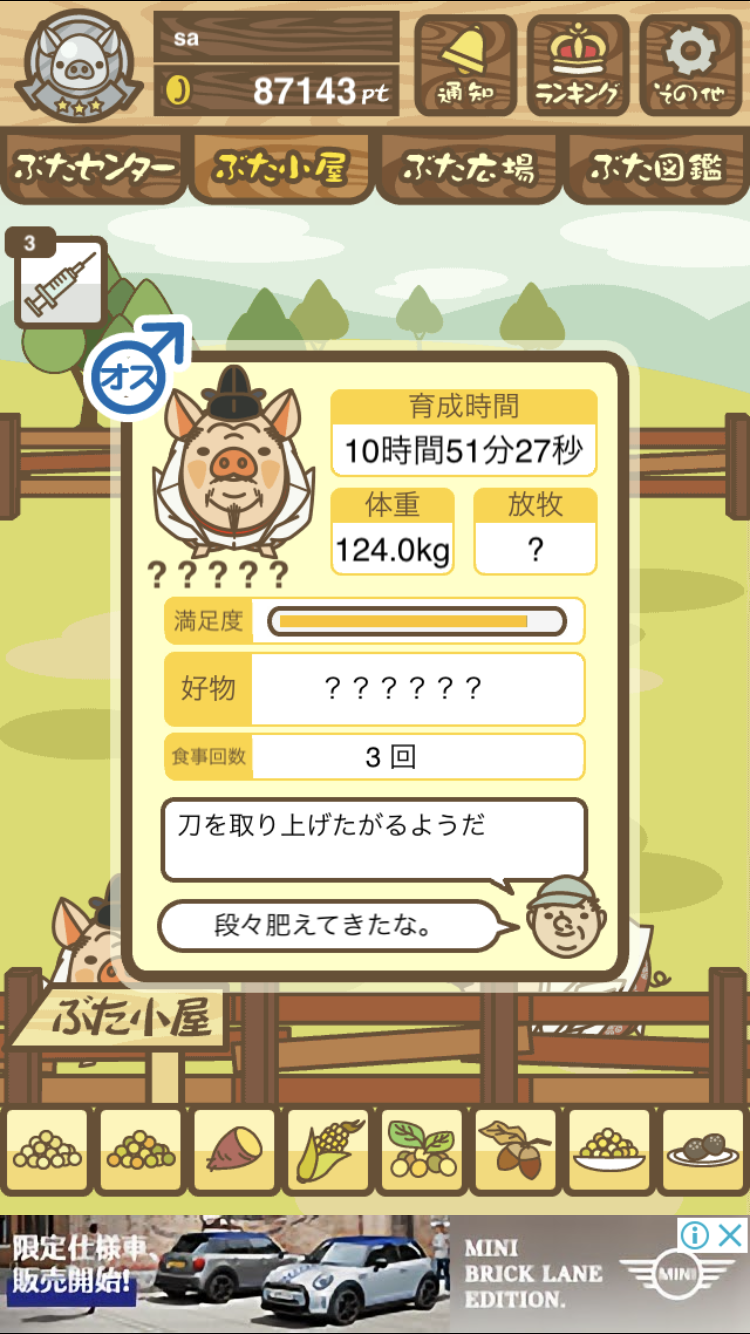This screenshot has height=1334, width=750.
Task: Open the ad info icon
Action: (695, 1234)
